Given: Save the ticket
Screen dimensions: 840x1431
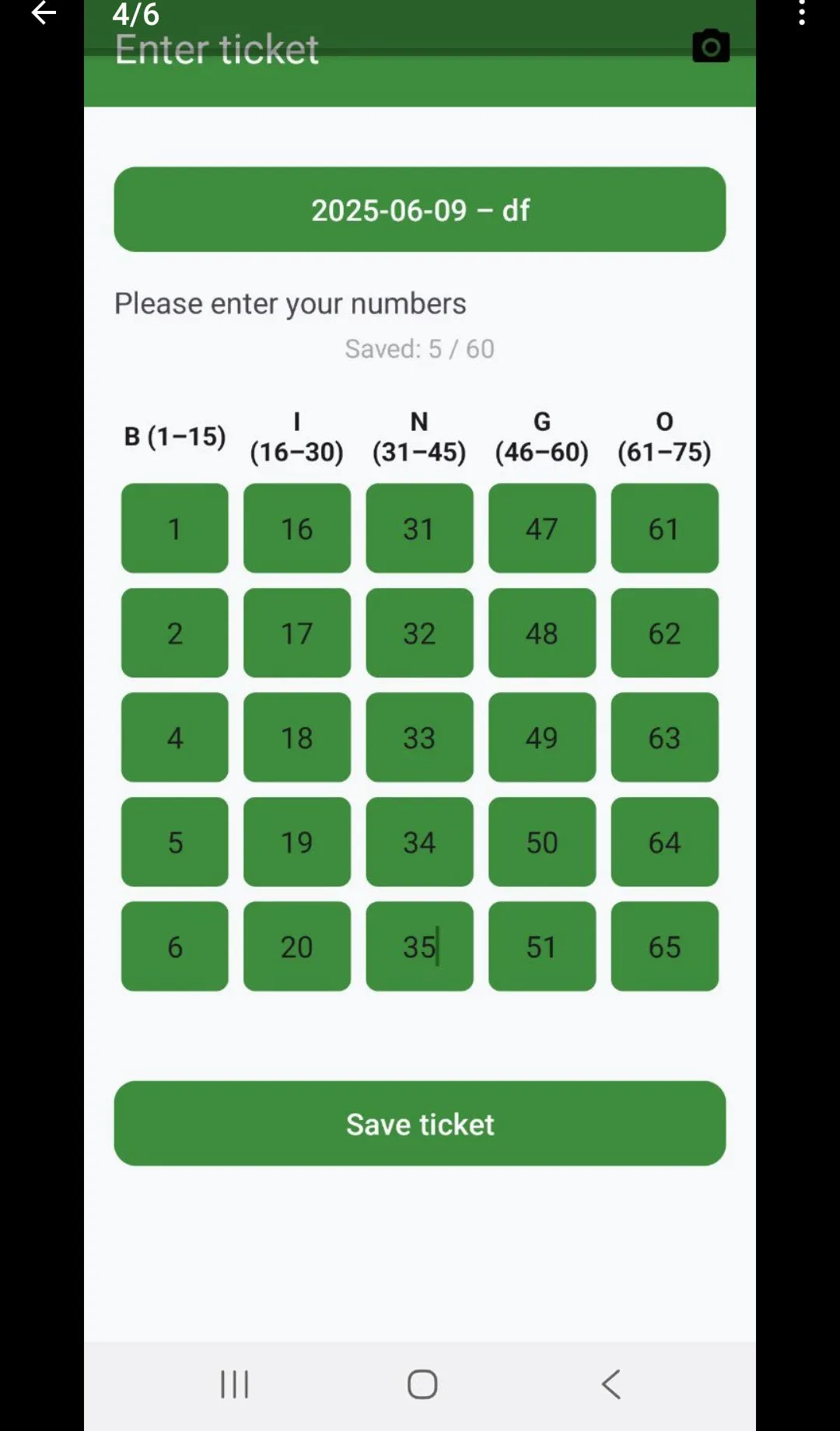Looking at the screenshot, I should coord(420,1123).
